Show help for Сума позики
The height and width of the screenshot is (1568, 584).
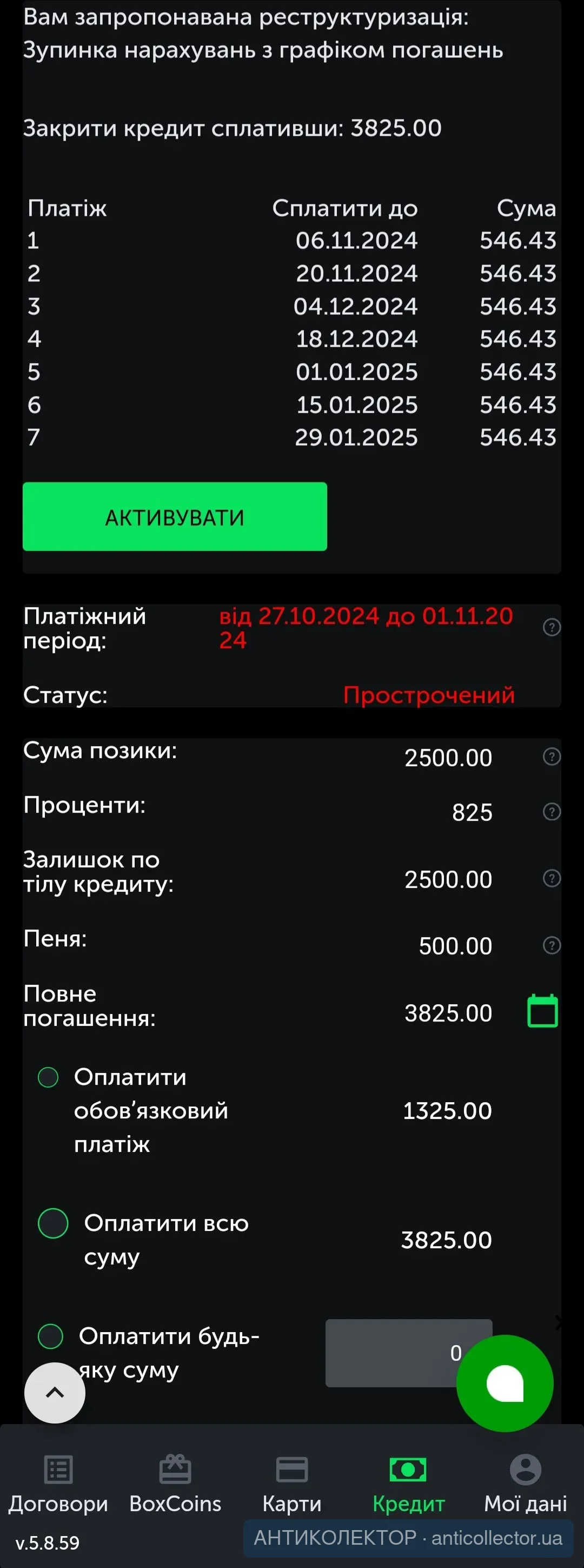click(551, 756)
